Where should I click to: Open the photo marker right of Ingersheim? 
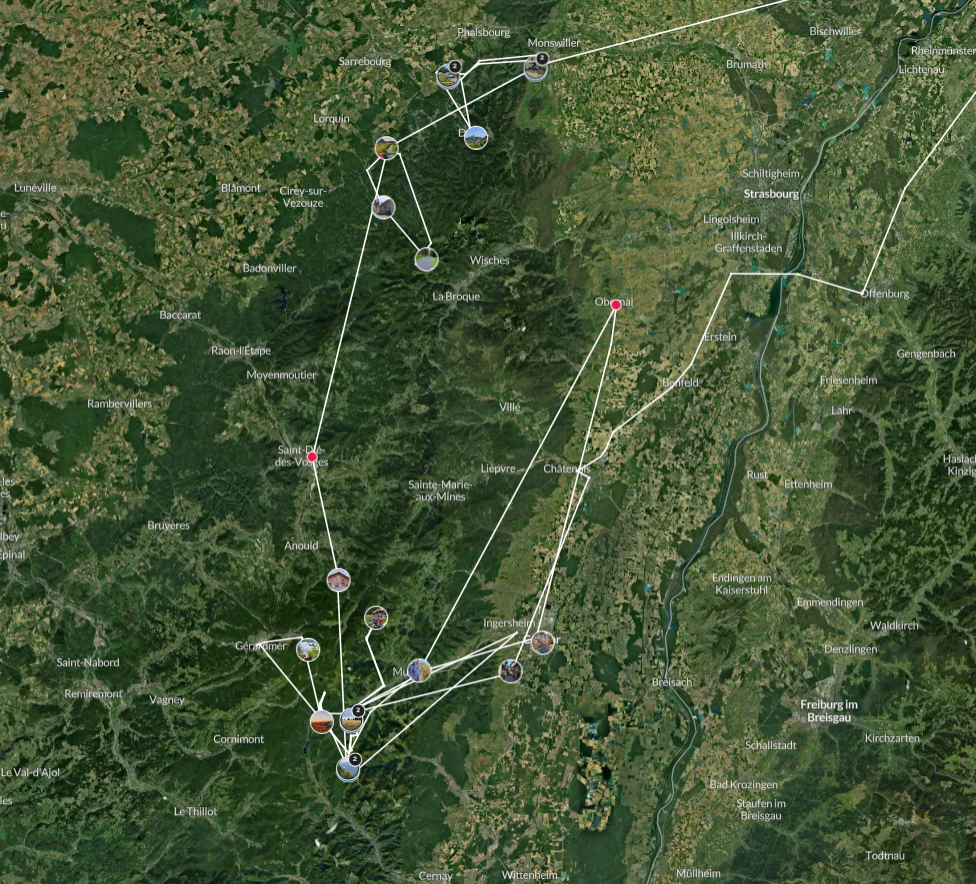tap(542, 642)
